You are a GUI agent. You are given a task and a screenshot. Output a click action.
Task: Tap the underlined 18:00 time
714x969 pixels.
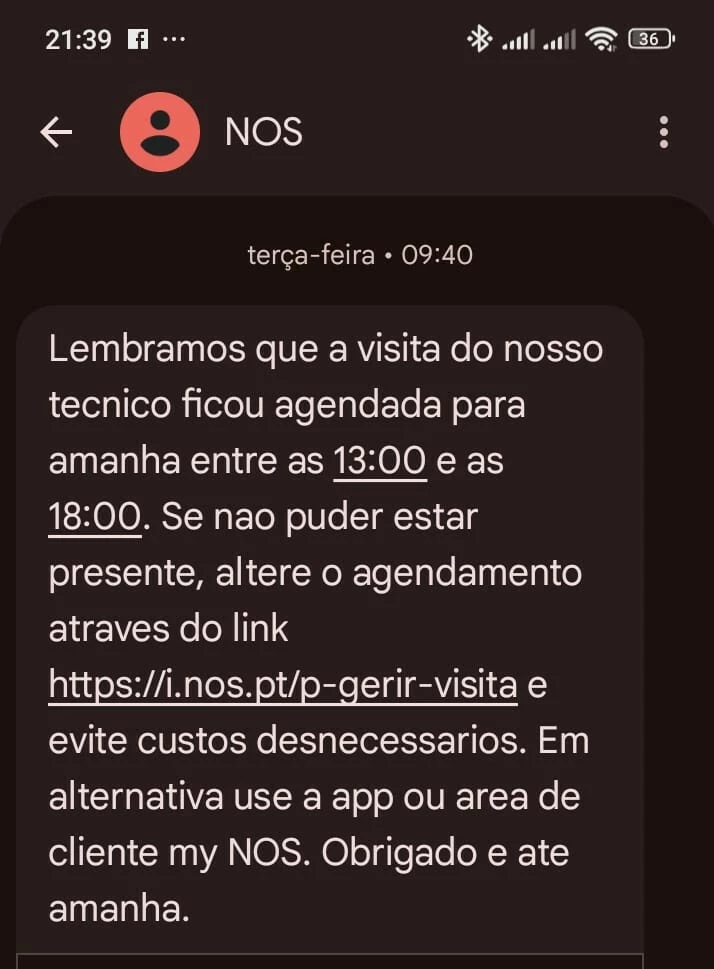[x=95, y=517]
